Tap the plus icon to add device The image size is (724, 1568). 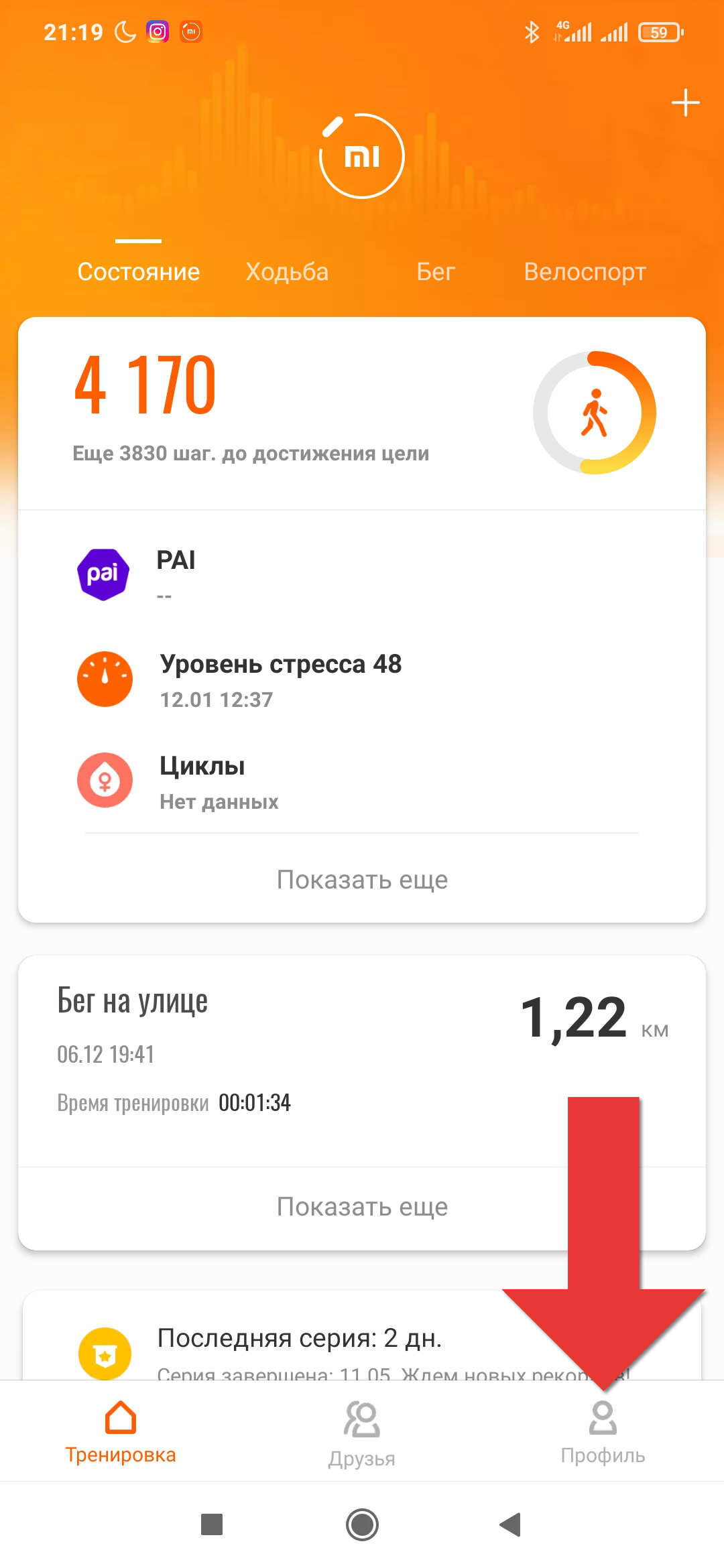click(685, 103)
